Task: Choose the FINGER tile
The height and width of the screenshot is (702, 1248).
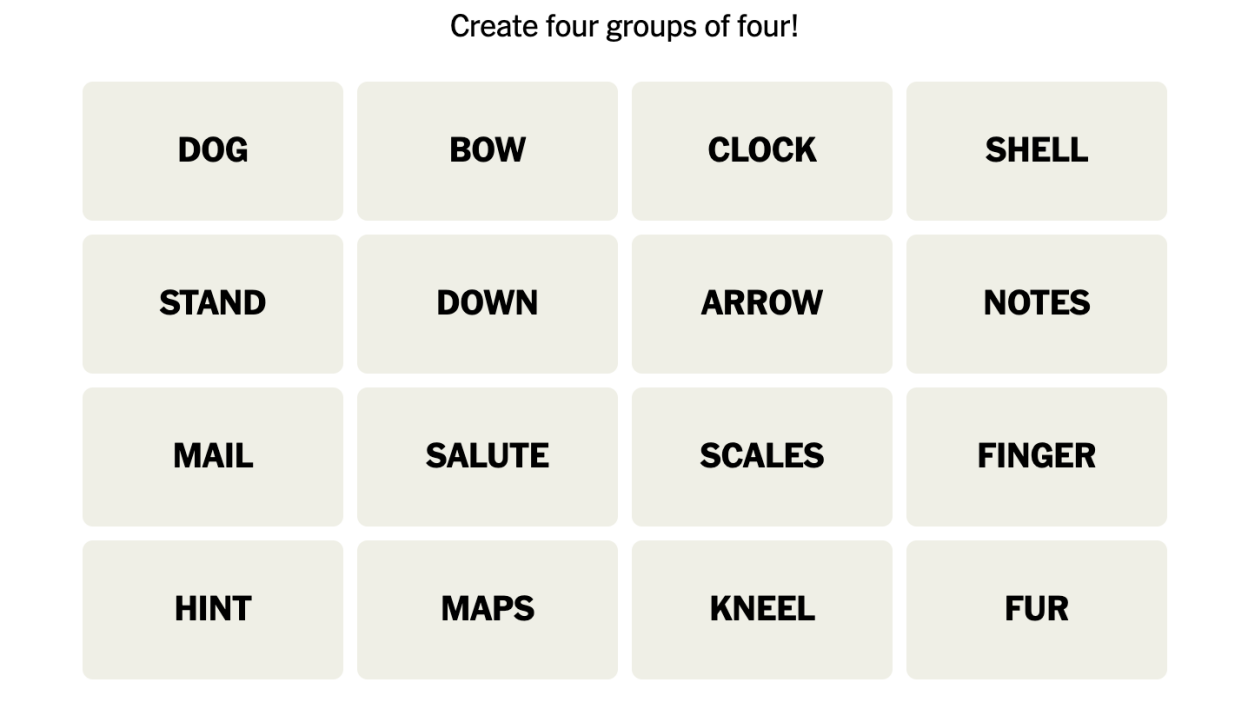Action: pyautogui.click(x=1036, y=456)
